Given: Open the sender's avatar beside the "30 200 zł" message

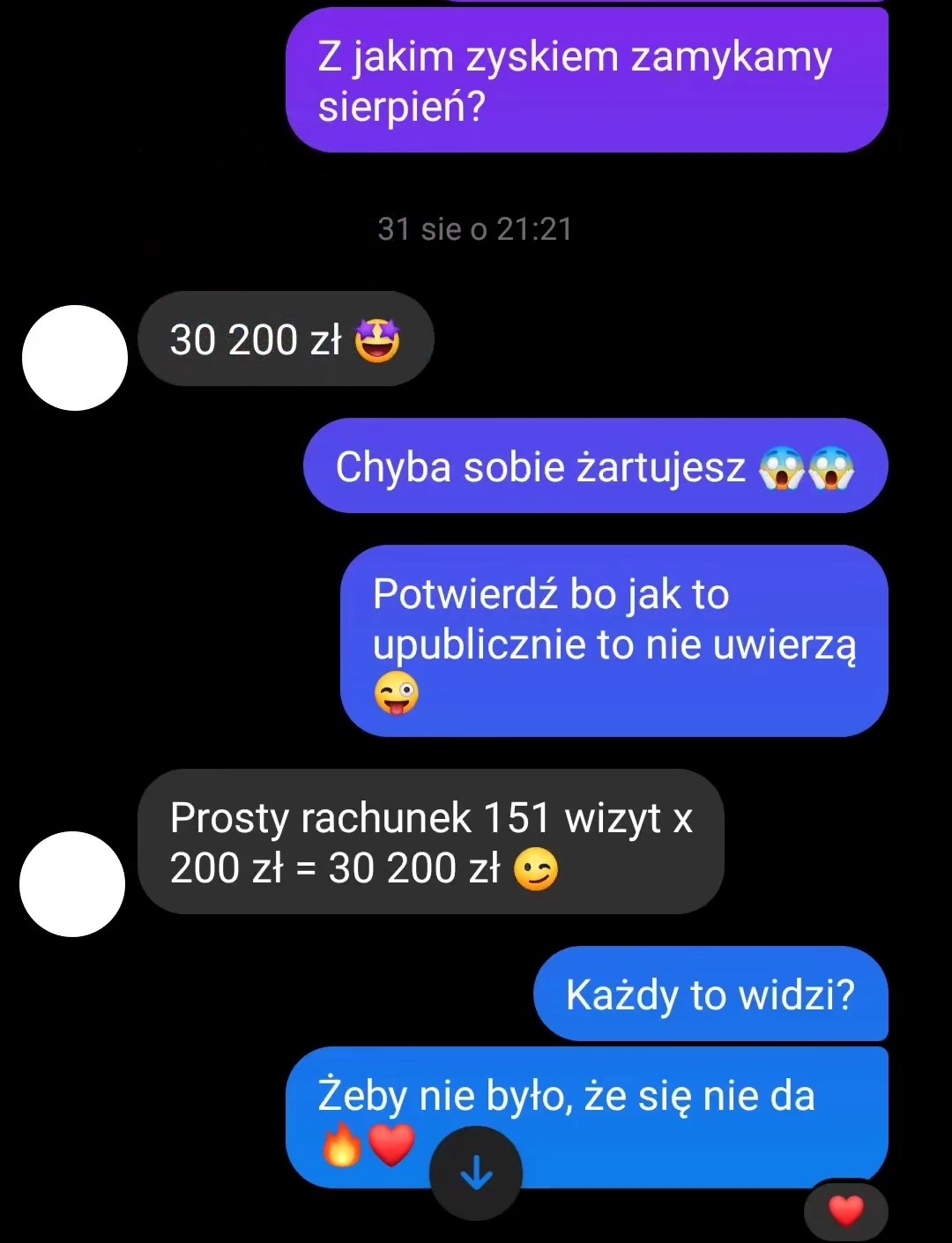Looking at the screenshot, I should point(75,358).
